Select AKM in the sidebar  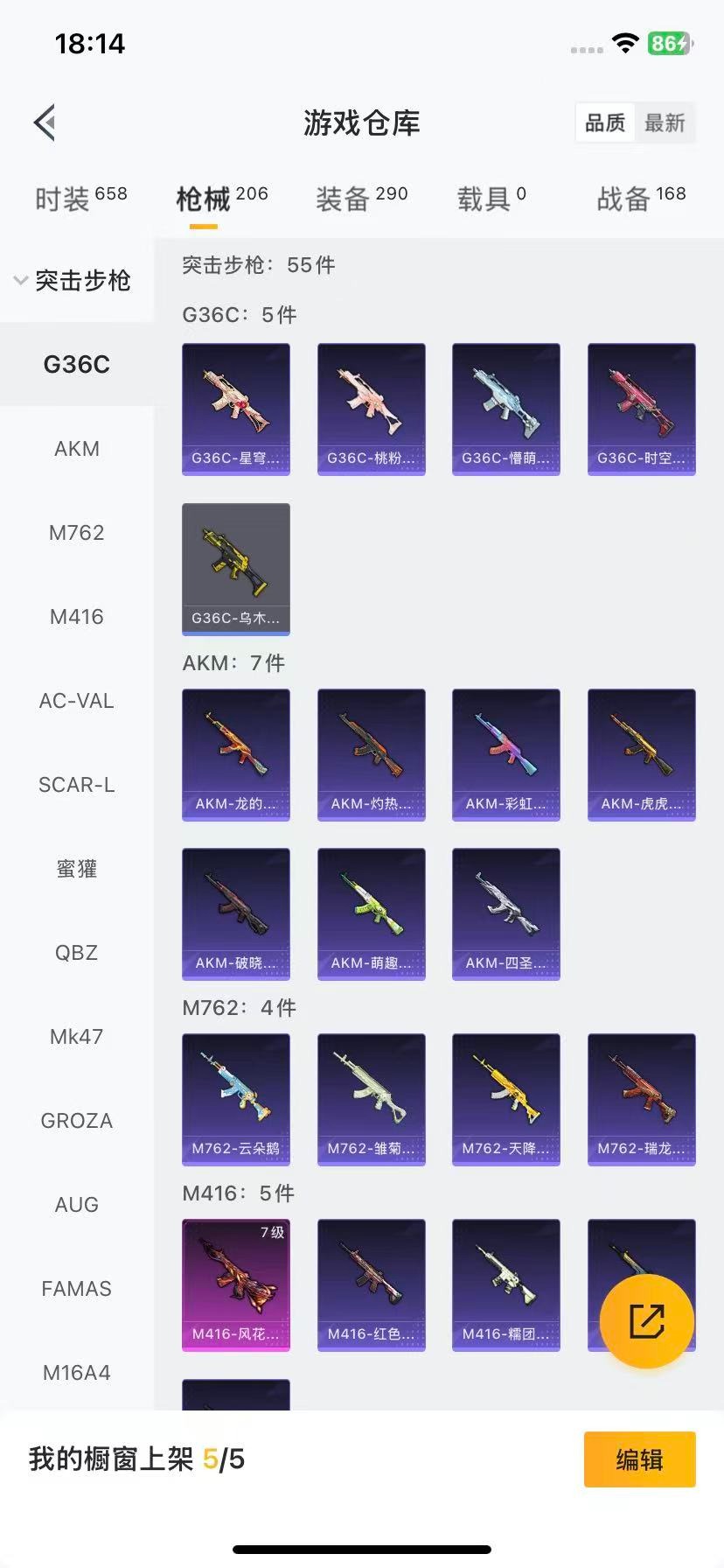pos(76,448)
